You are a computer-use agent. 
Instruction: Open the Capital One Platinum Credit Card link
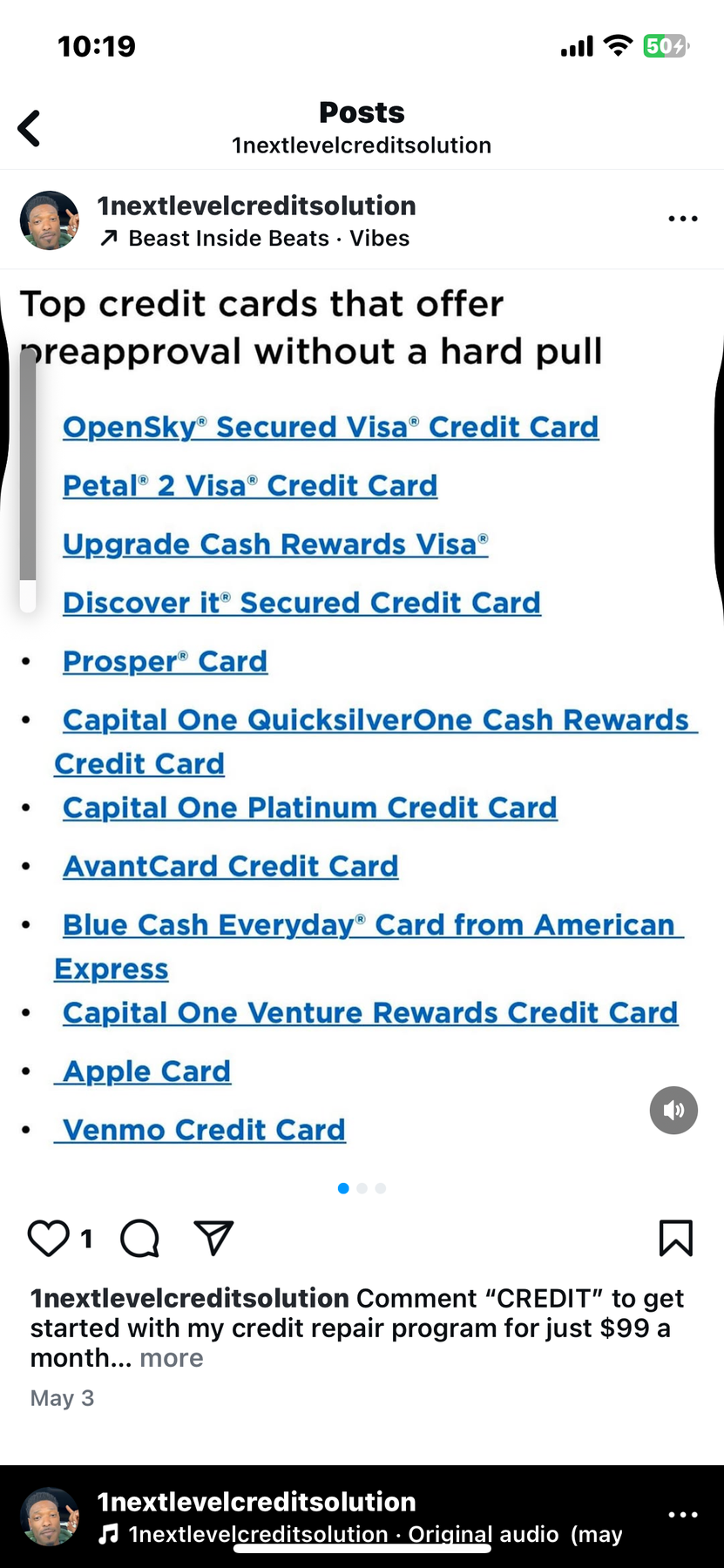click(309, 808)
